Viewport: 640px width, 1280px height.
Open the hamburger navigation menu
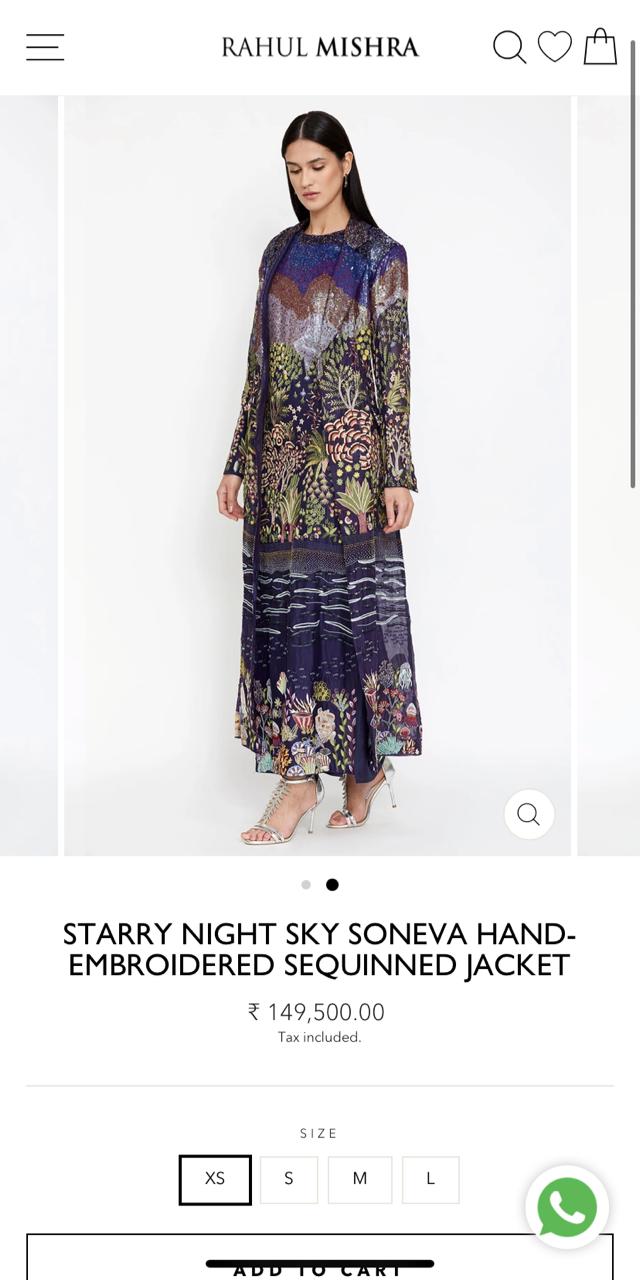[45, 47]
